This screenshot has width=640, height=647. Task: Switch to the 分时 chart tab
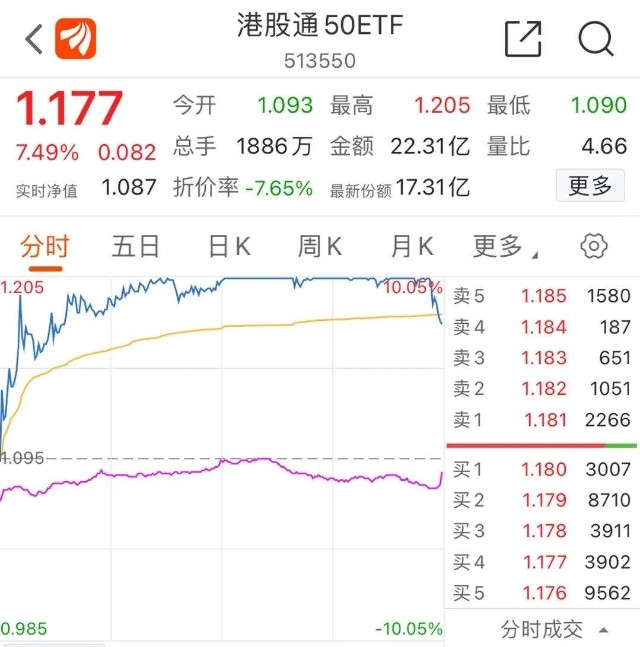tap(44, 246)
